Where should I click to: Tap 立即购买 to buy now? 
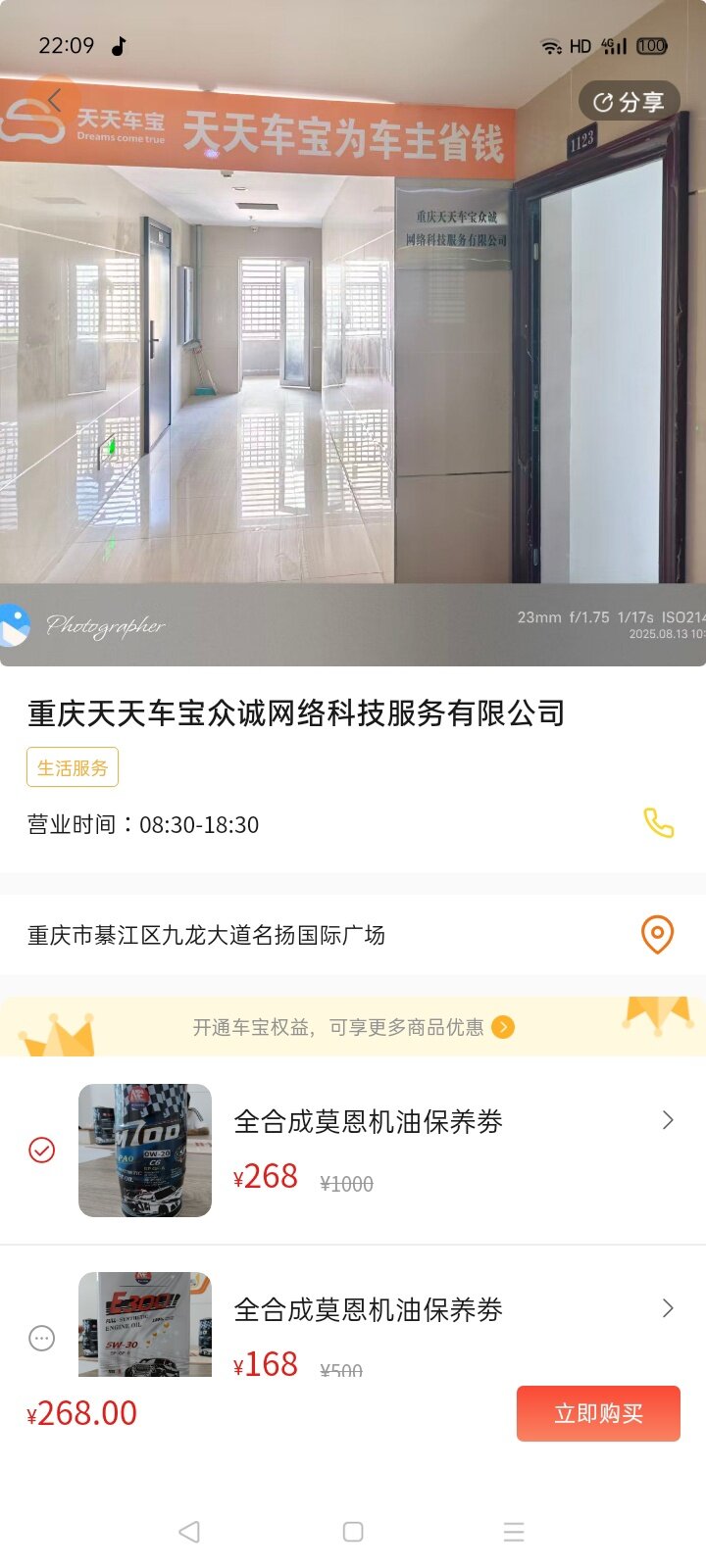pos(598,1413)
